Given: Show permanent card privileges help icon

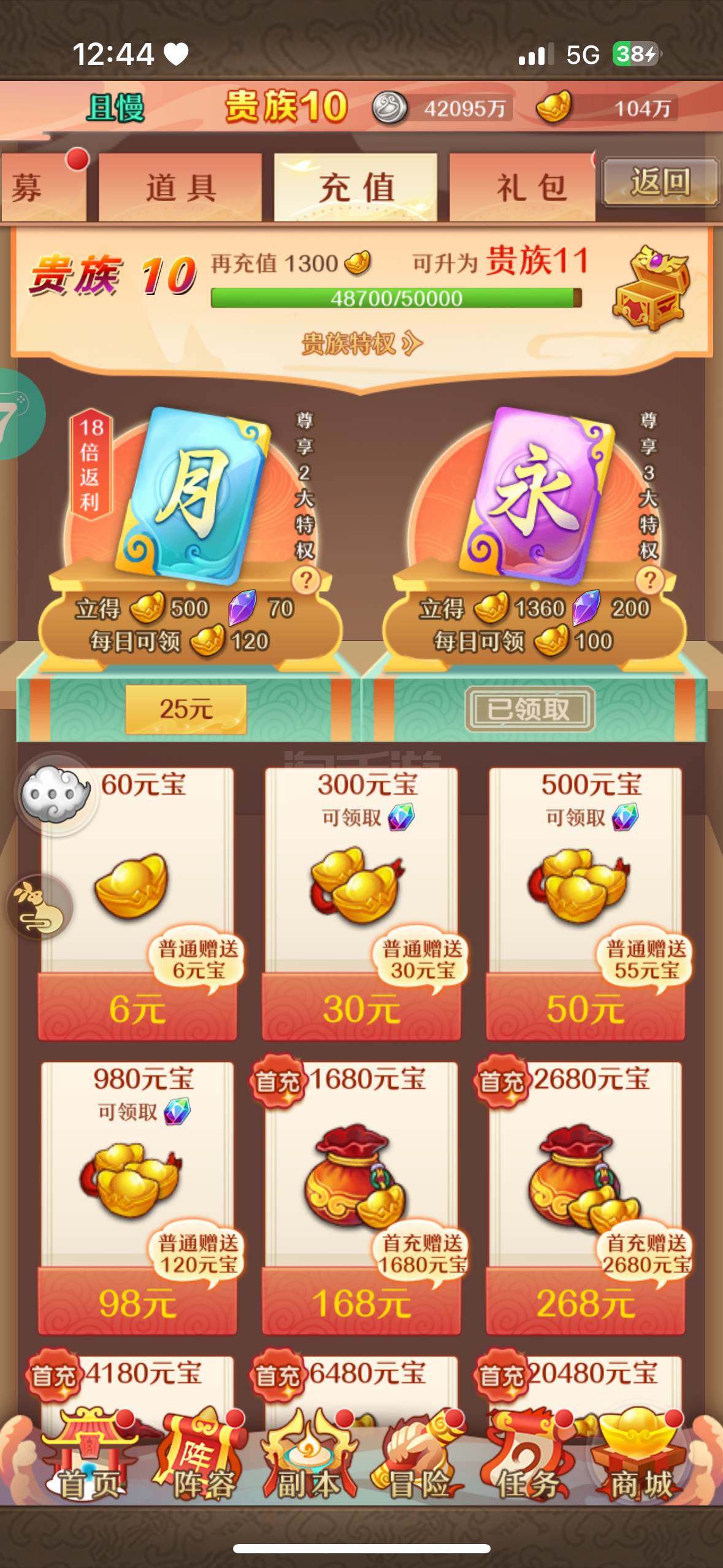Looking at the screenshot, I should click(649, 579).
